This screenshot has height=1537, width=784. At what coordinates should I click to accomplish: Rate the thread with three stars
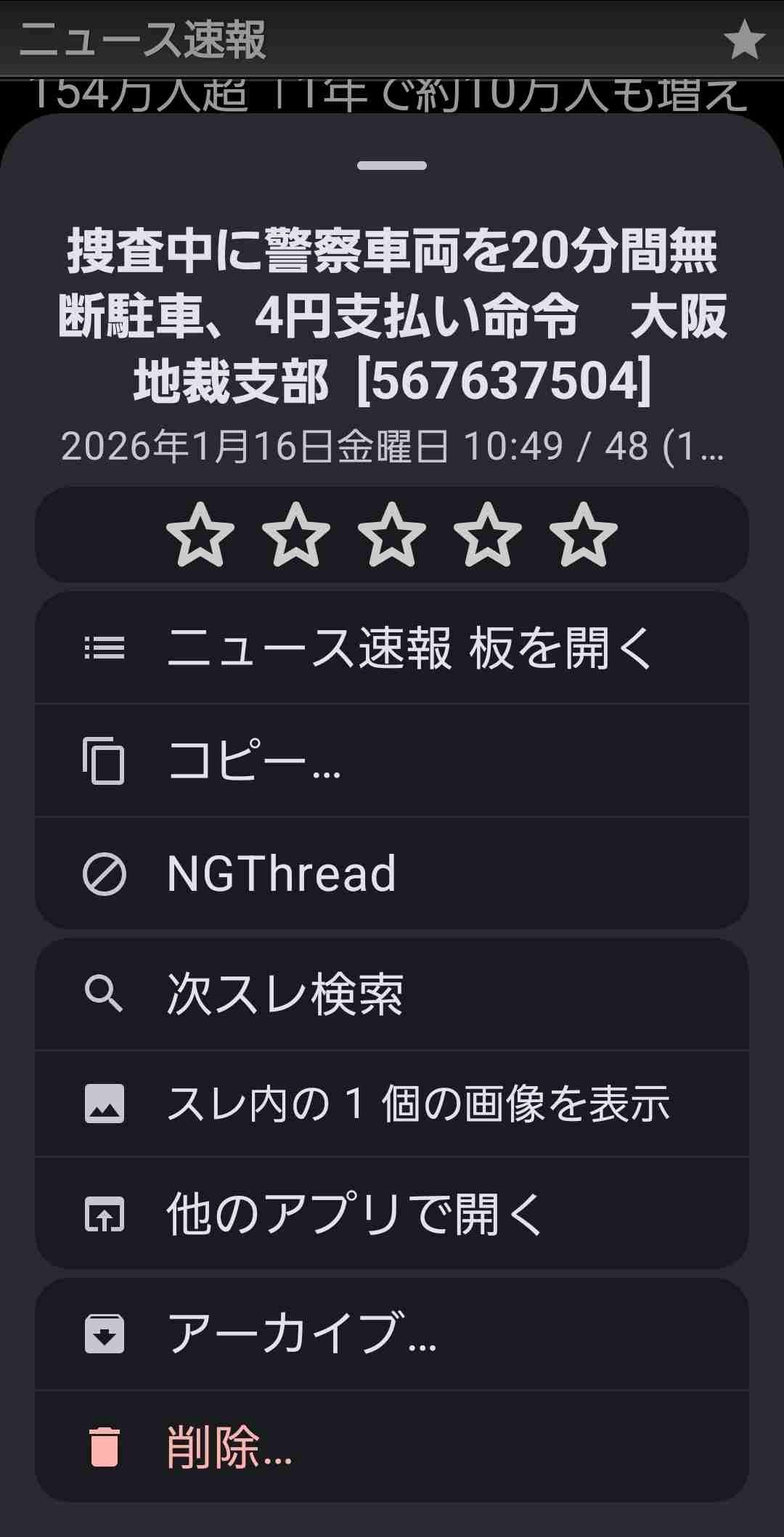pos(392,536)
